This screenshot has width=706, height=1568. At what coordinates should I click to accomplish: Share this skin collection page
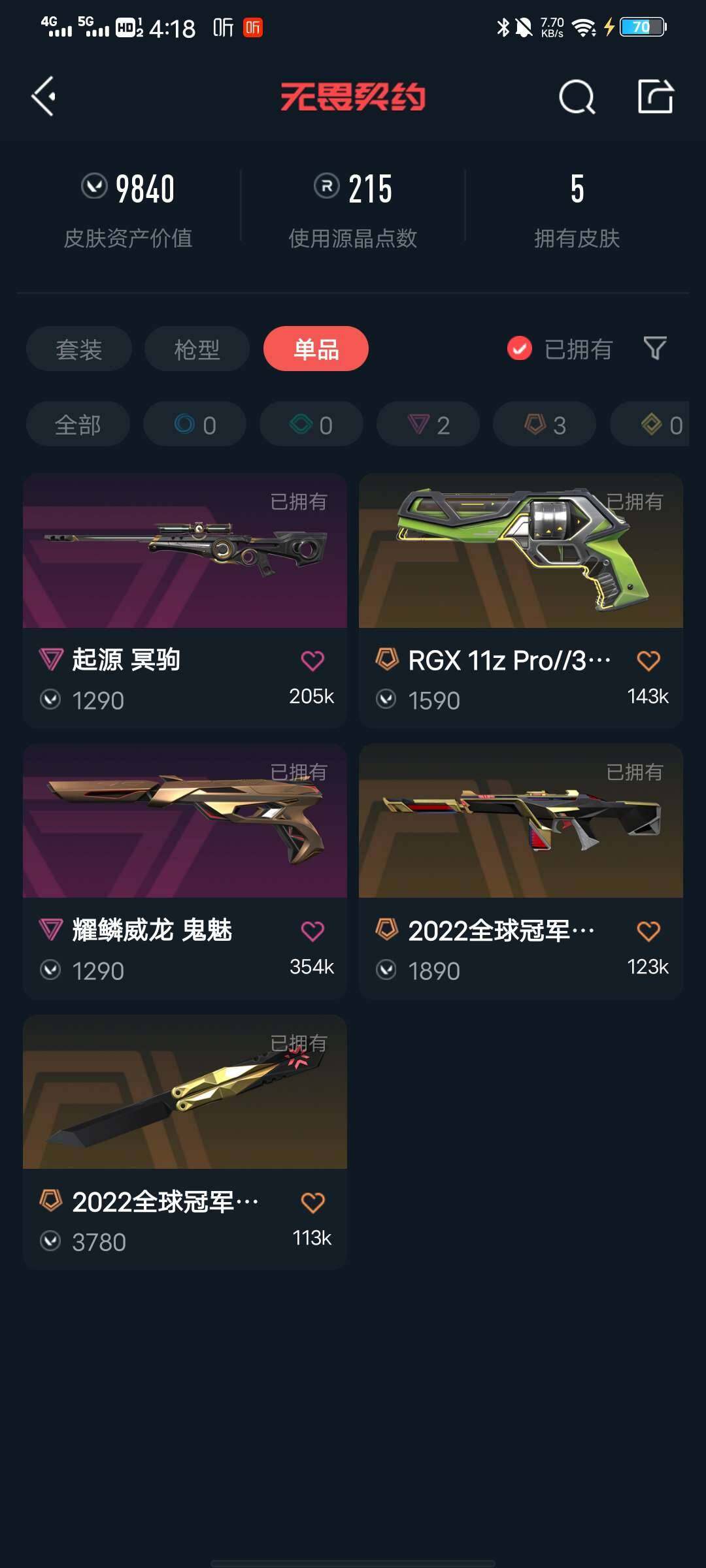pos(655,97)
